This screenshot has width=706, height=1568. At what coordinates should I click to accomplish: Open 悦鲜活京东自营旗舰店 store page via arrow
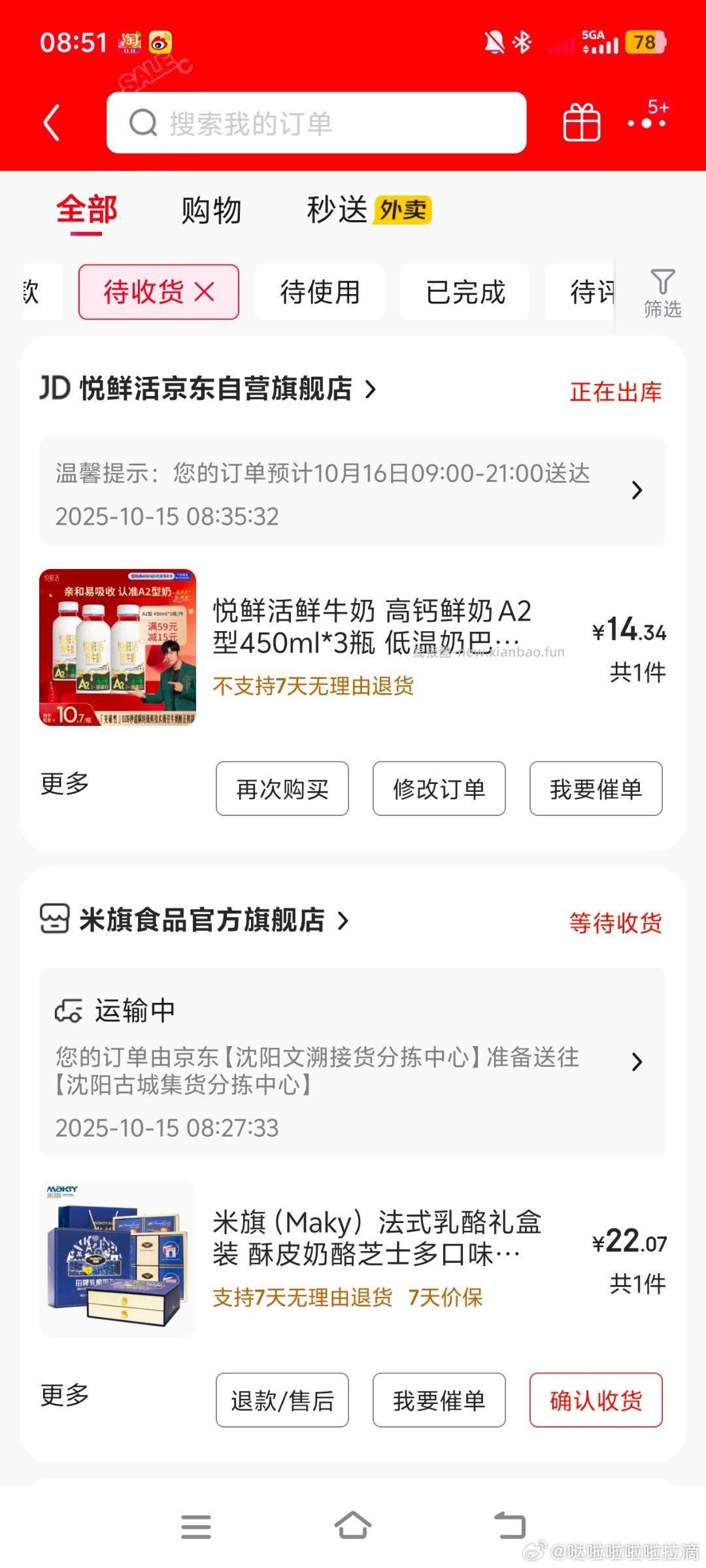pyautogui.click(x=373, y=388)
